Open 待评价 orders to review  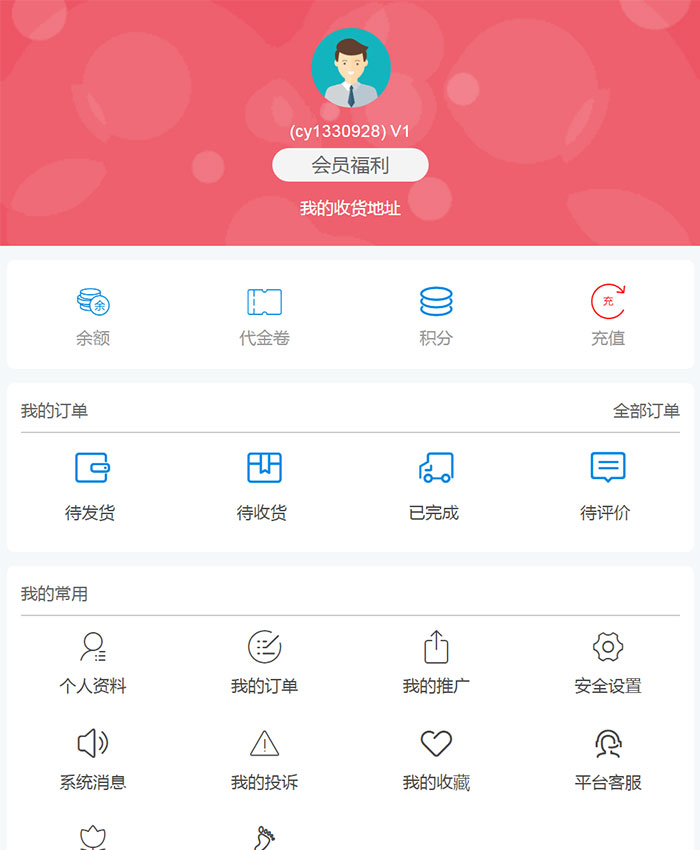[x=606, y=485]
